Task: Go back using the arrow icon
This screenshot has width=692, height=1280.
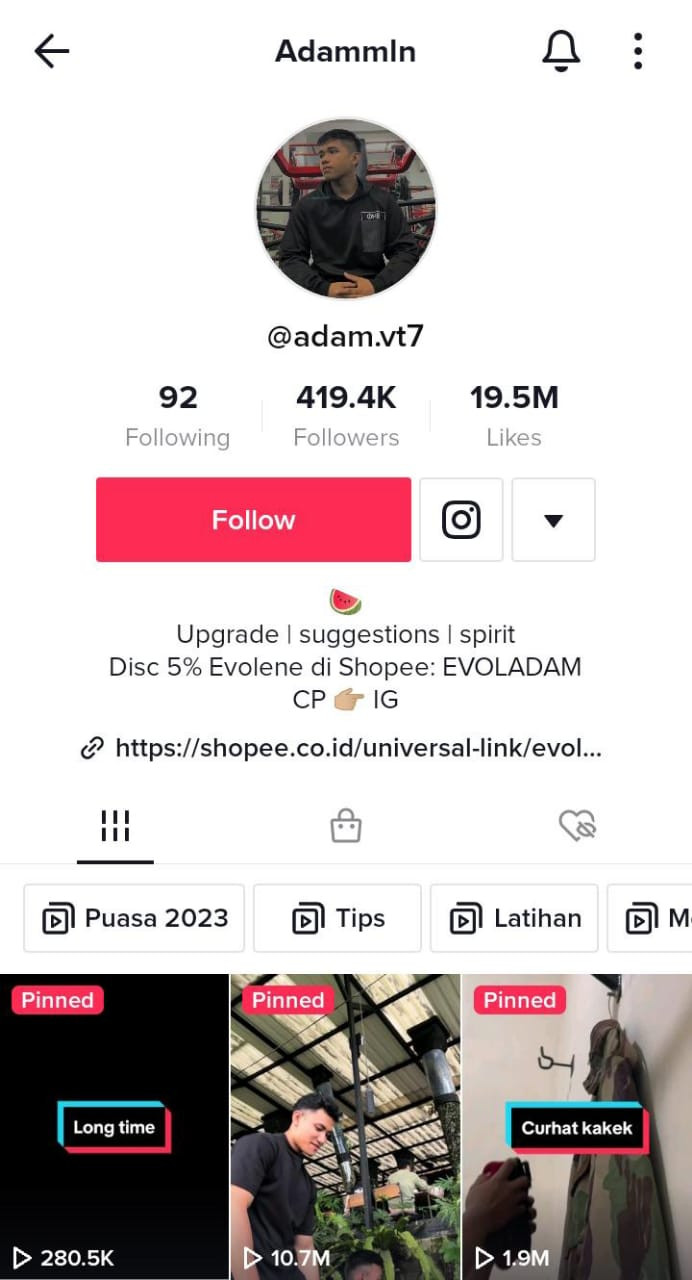Action: coord(51,51)
